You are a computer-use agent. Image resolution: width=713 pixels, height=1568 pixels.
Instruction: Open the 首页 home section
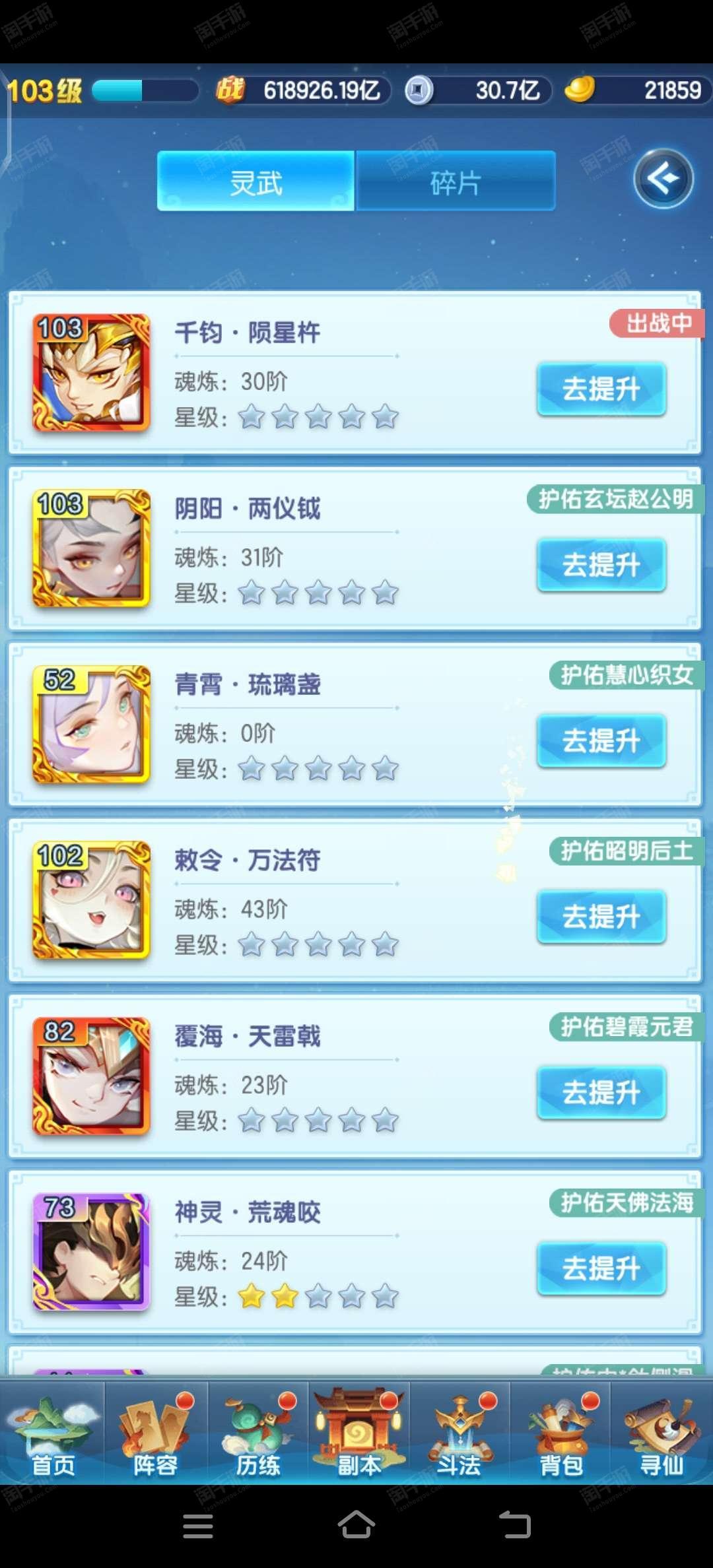[52, 1433]
